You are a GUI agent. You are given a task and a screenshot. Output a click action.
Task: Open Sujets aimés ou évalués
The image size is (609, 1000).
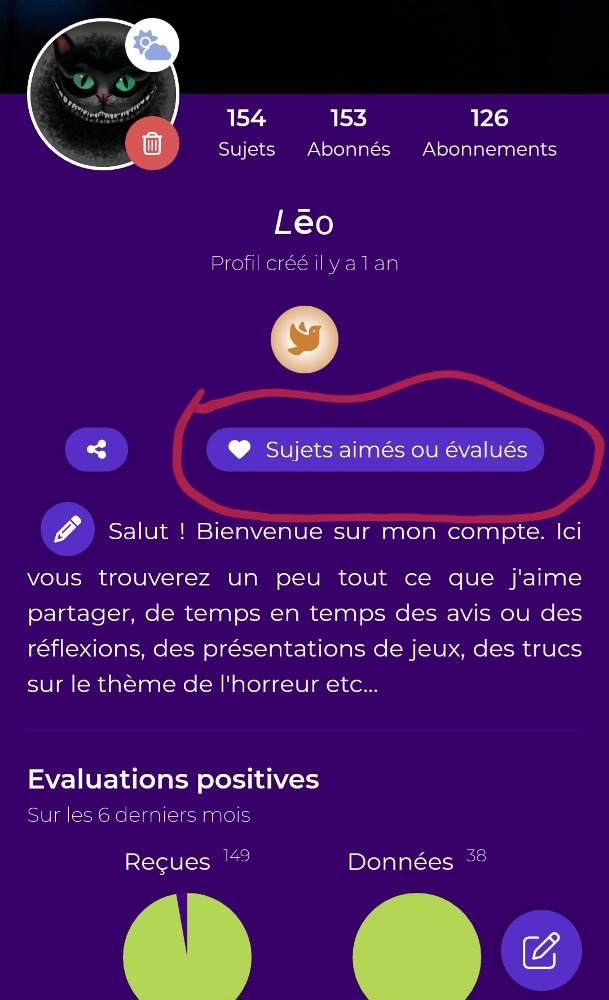pos(376,450)
